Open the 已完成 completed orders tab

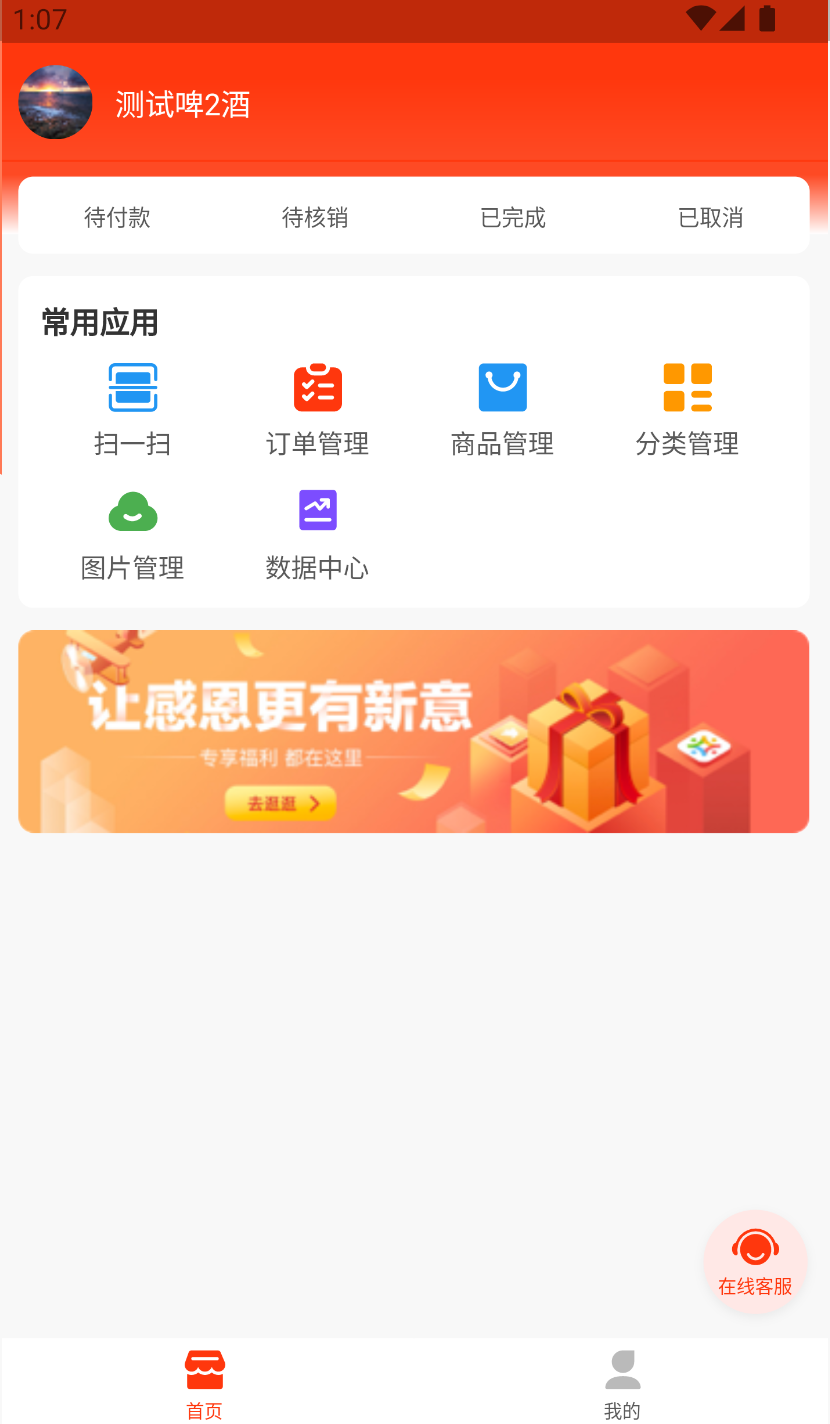(512, 218)
